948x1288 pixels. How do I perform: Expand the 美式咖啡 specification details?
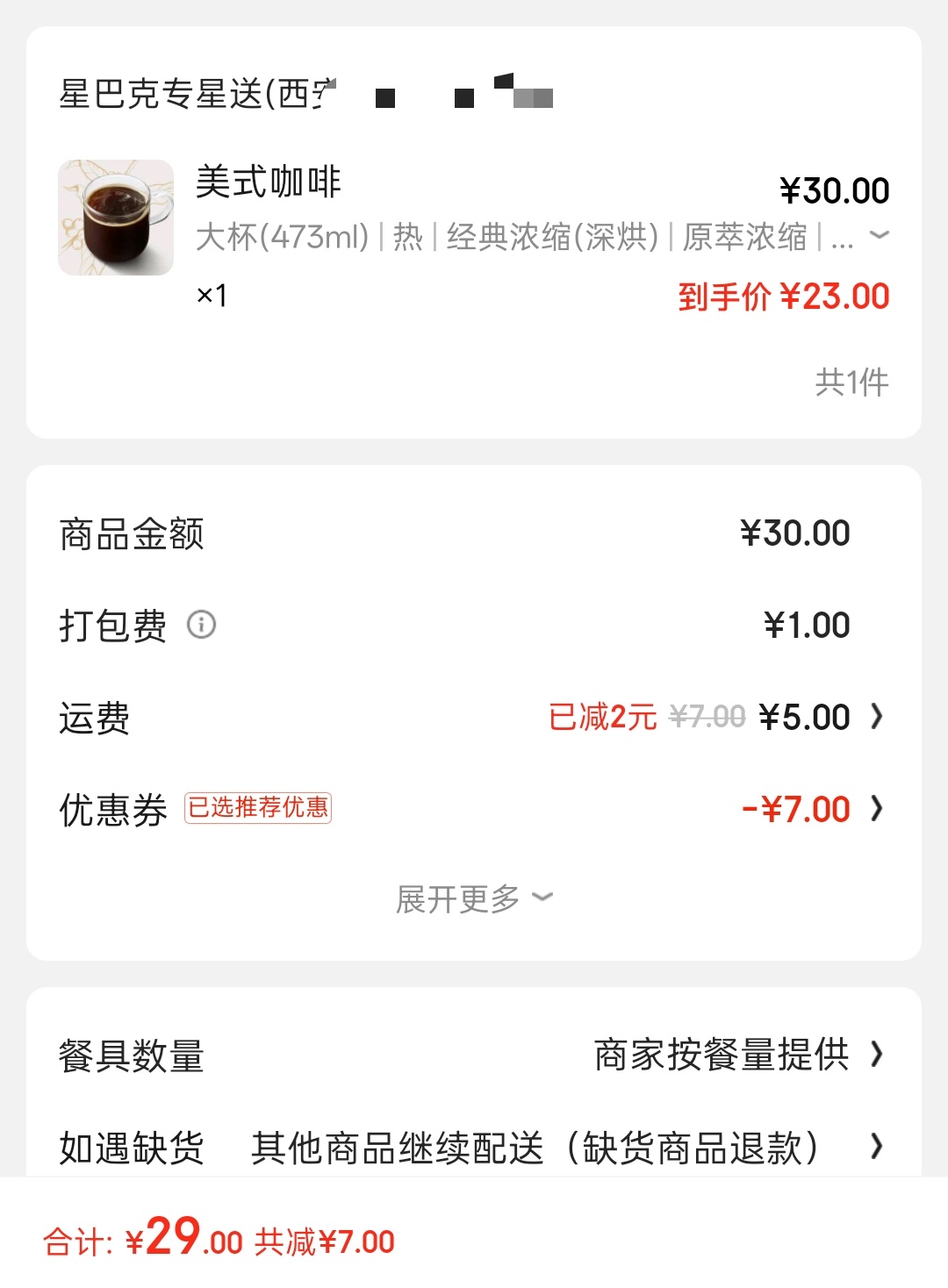[879, 235]
